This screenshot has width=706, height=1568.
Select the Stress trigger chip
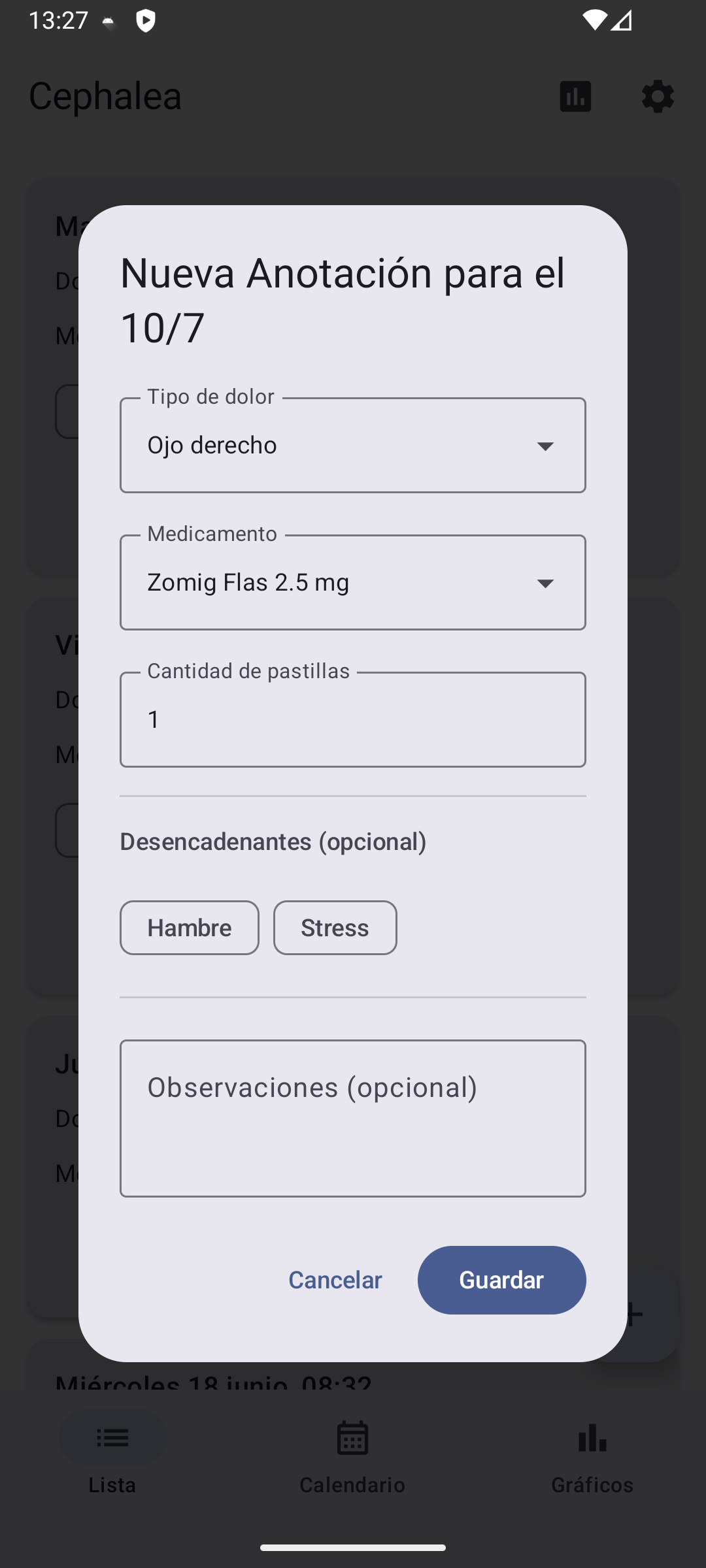click(335, 928)
